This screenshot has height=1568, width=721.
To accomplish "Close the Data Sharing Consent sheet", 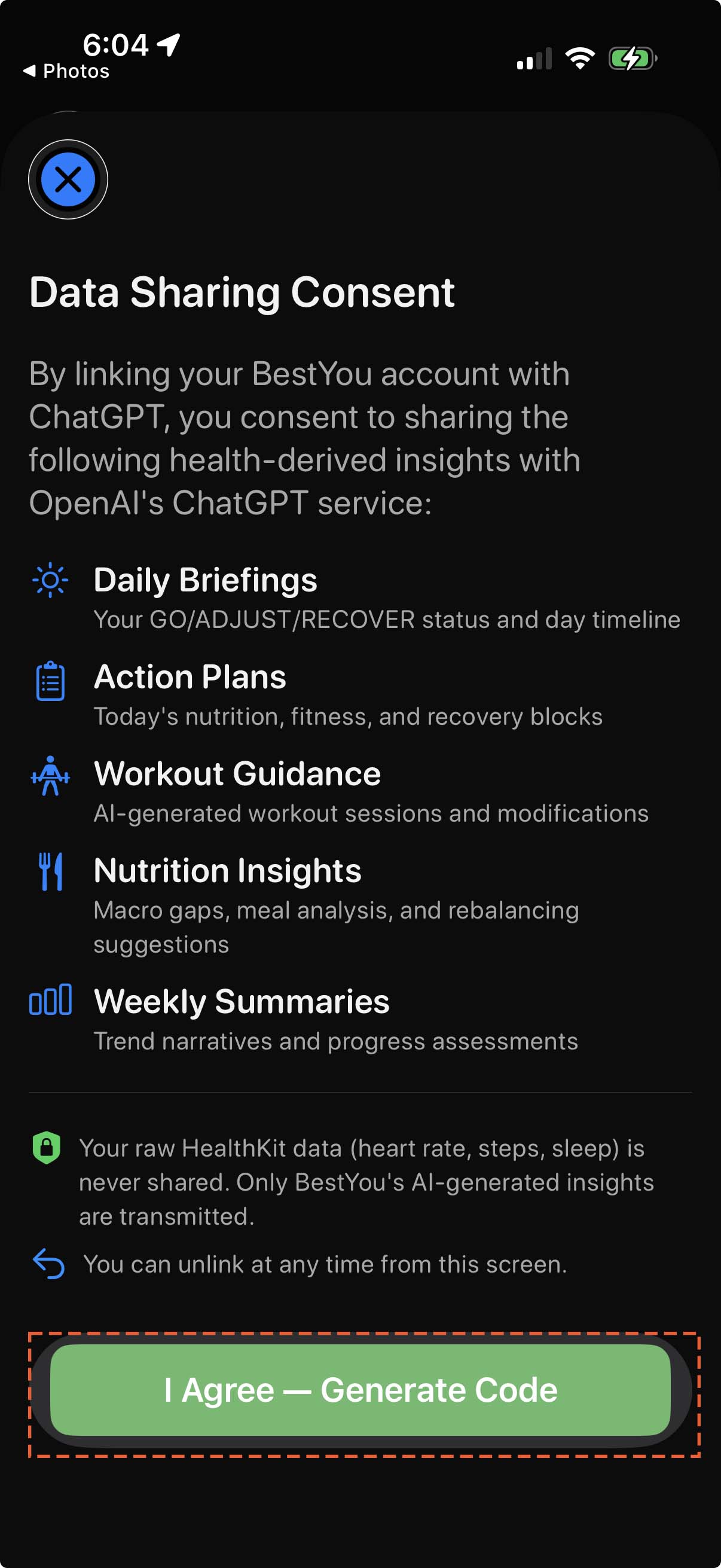I will click(68, 179).
